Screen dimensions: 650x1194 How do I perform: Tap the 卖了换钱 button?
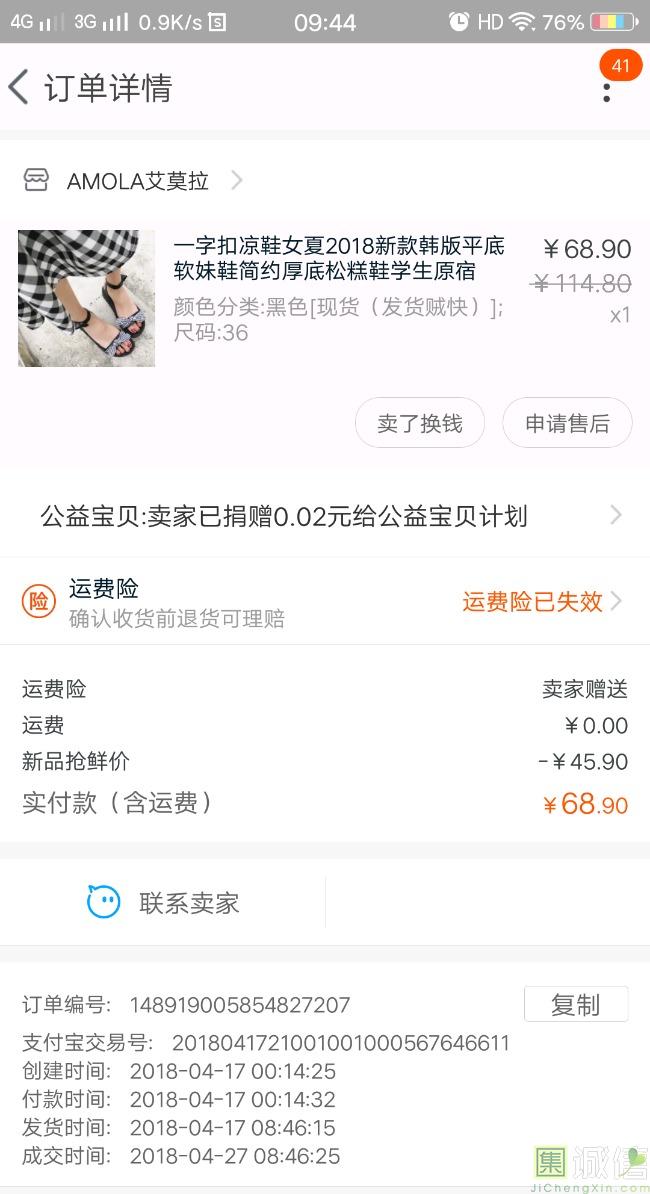coord(419,423)
